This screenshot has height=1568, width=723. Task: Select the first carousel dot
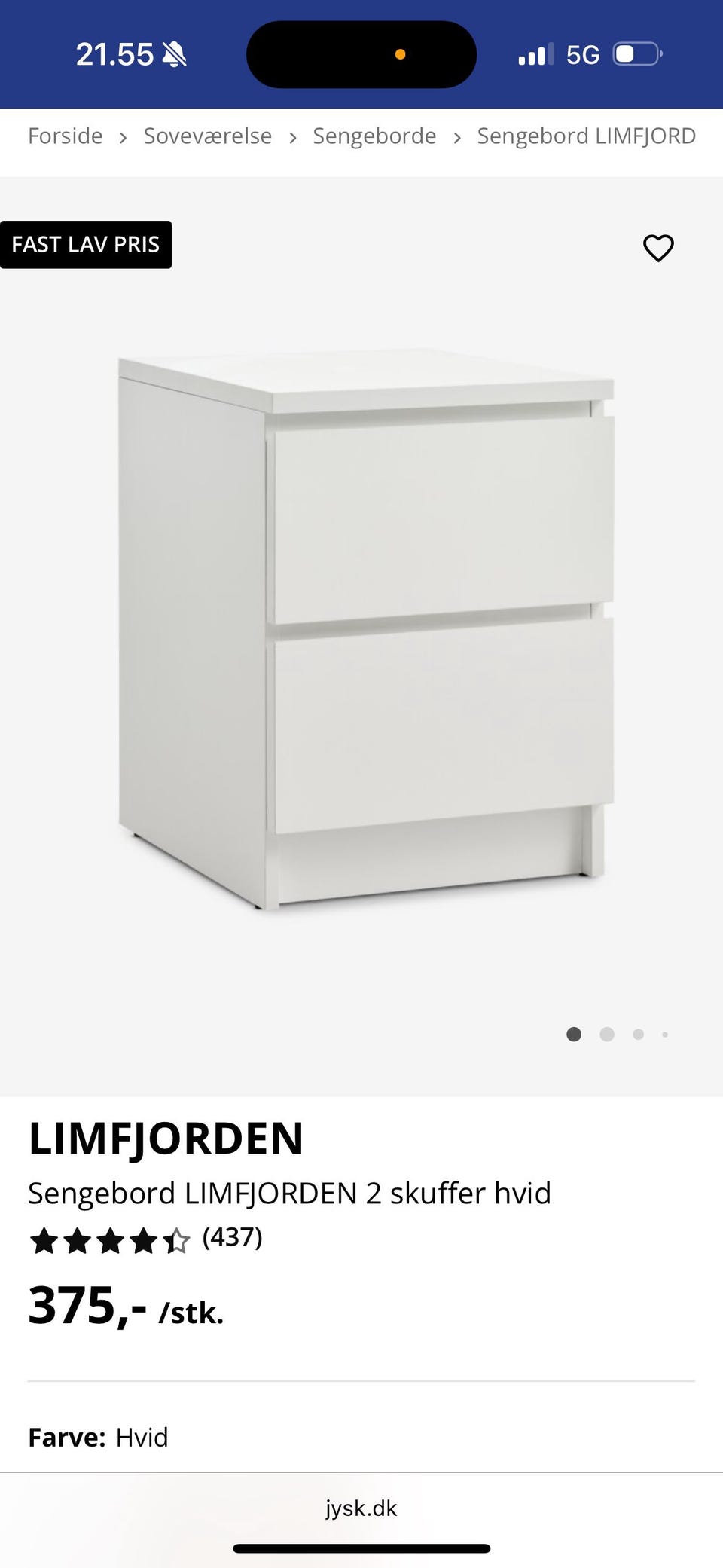click(573, 1035)
